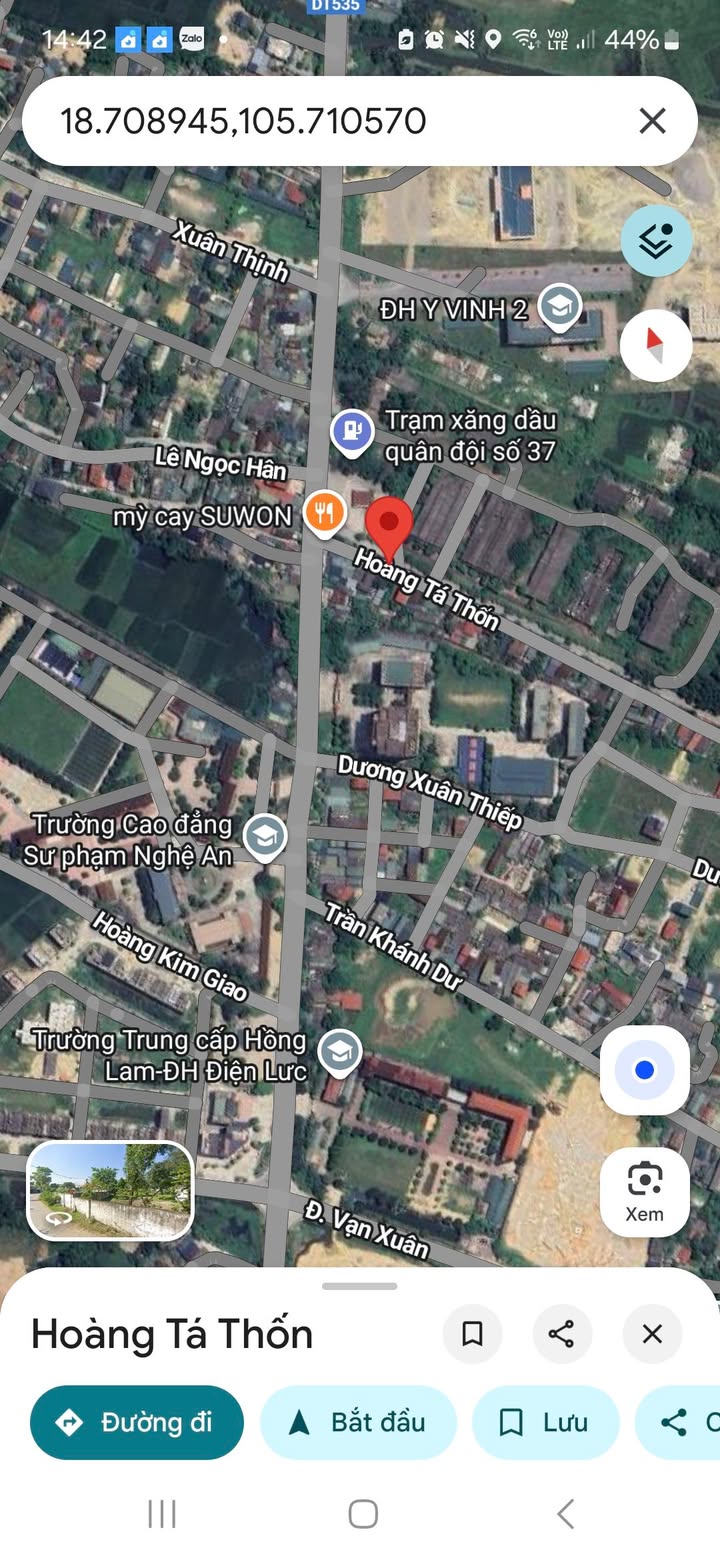The image size is (720, 1560).
Task: Select Trường Trung cấp Hồng Lam marker
Action: tap(340, 1052)
